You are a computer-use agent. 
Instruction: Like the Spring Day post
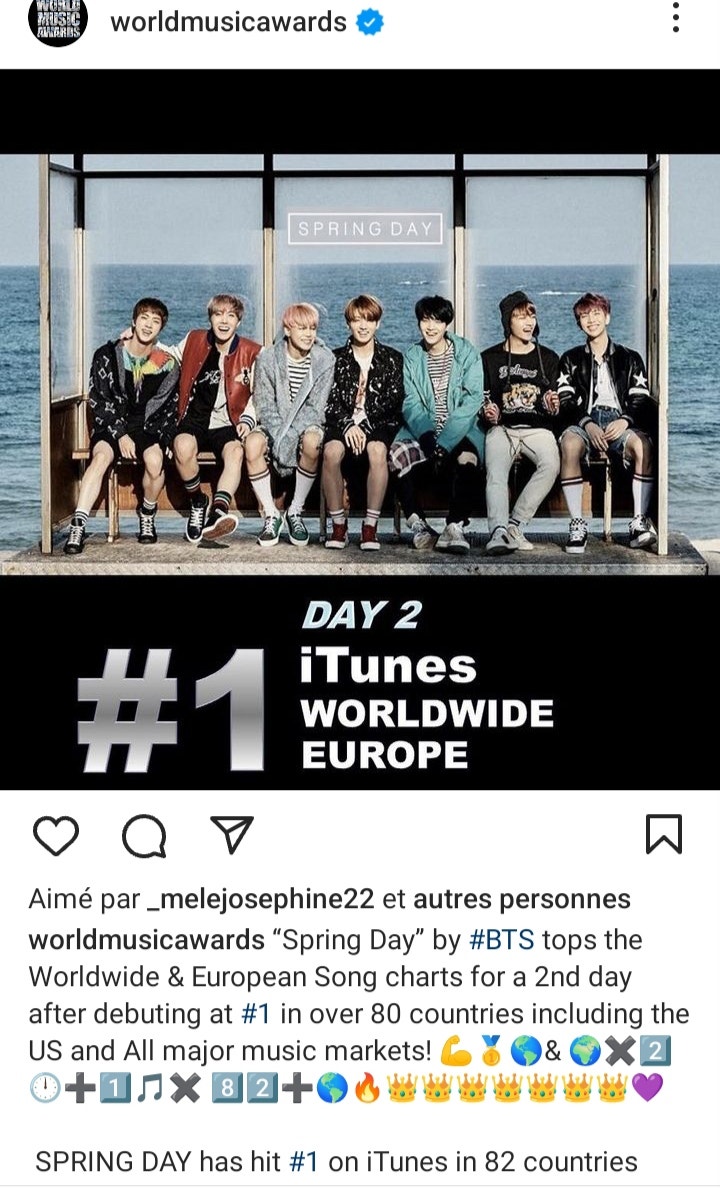[x=55, y=836]
